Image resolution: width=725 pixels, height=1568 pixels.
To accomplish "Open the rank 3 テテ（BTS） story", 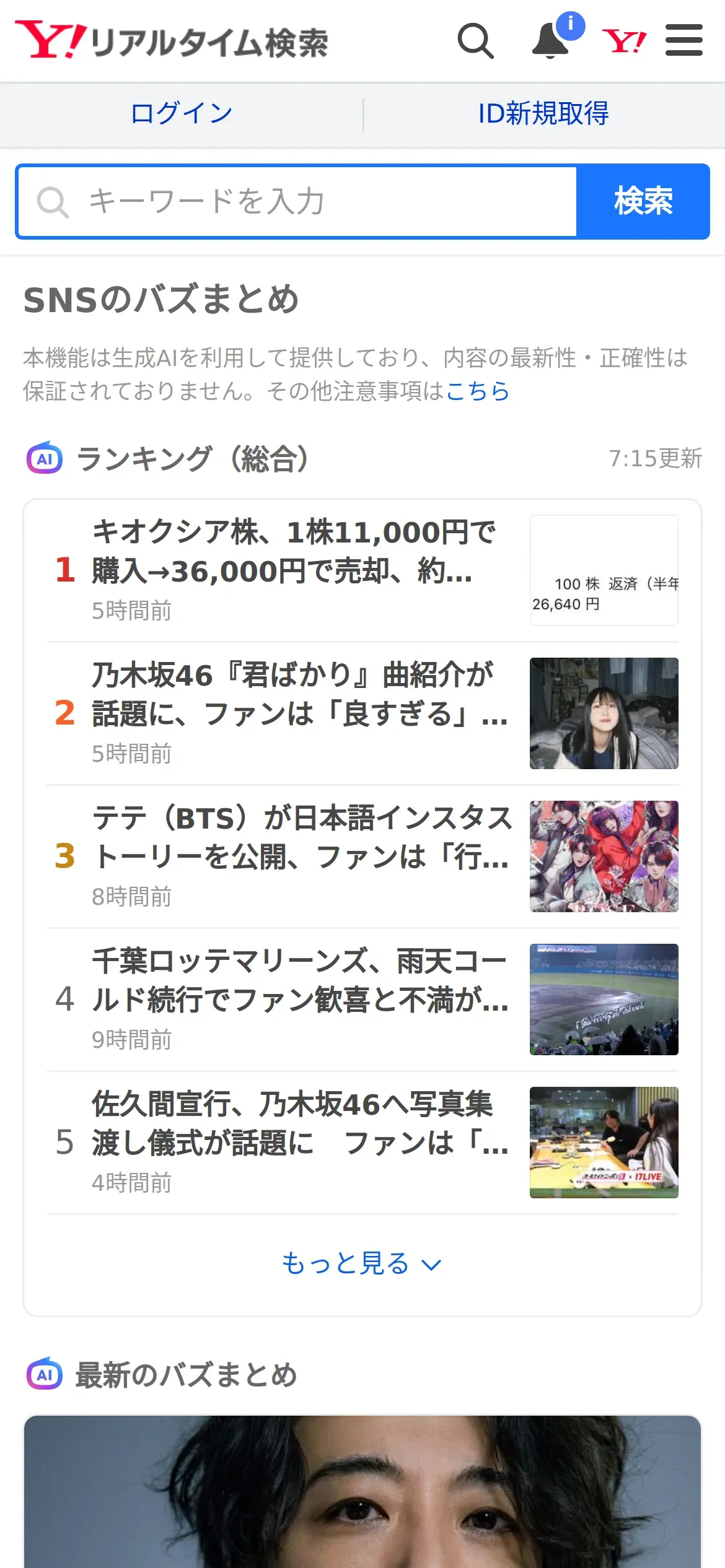I will pyautogui.click(x=362, y=856).
